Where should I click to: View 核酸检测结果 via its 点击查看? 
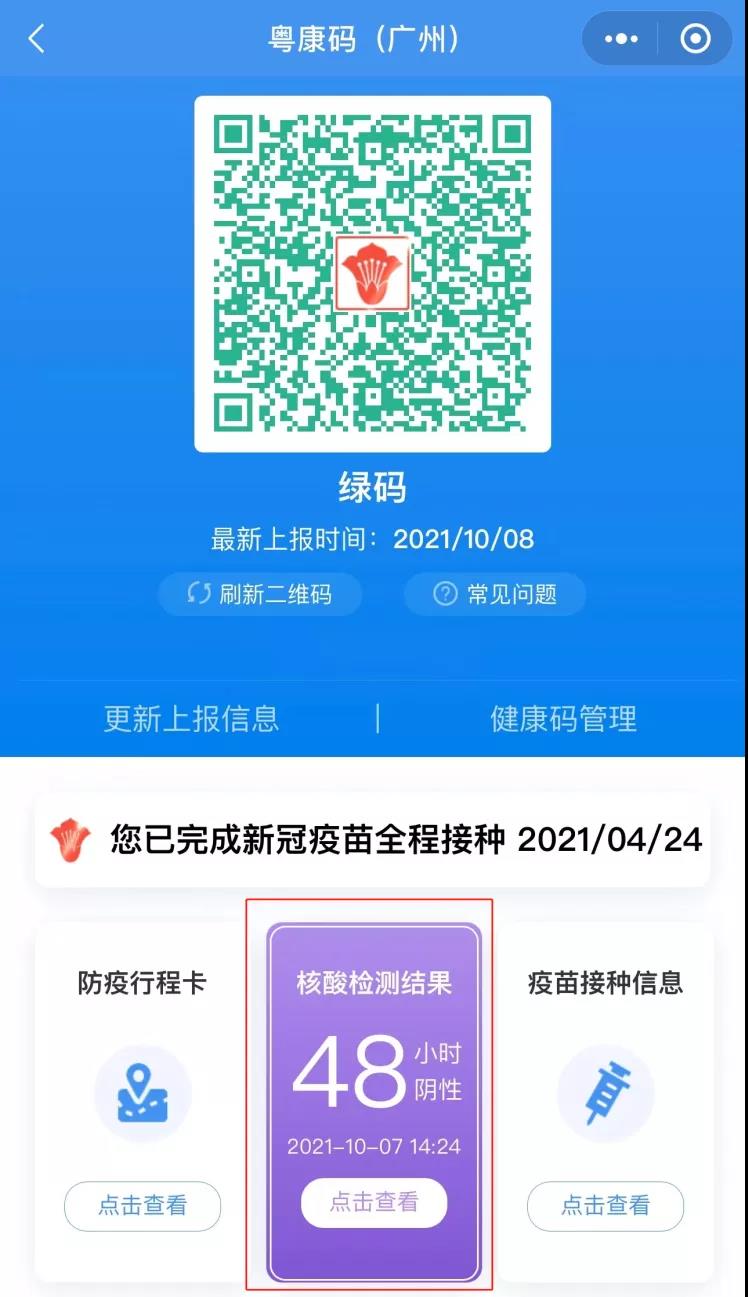pos(373,1202)
